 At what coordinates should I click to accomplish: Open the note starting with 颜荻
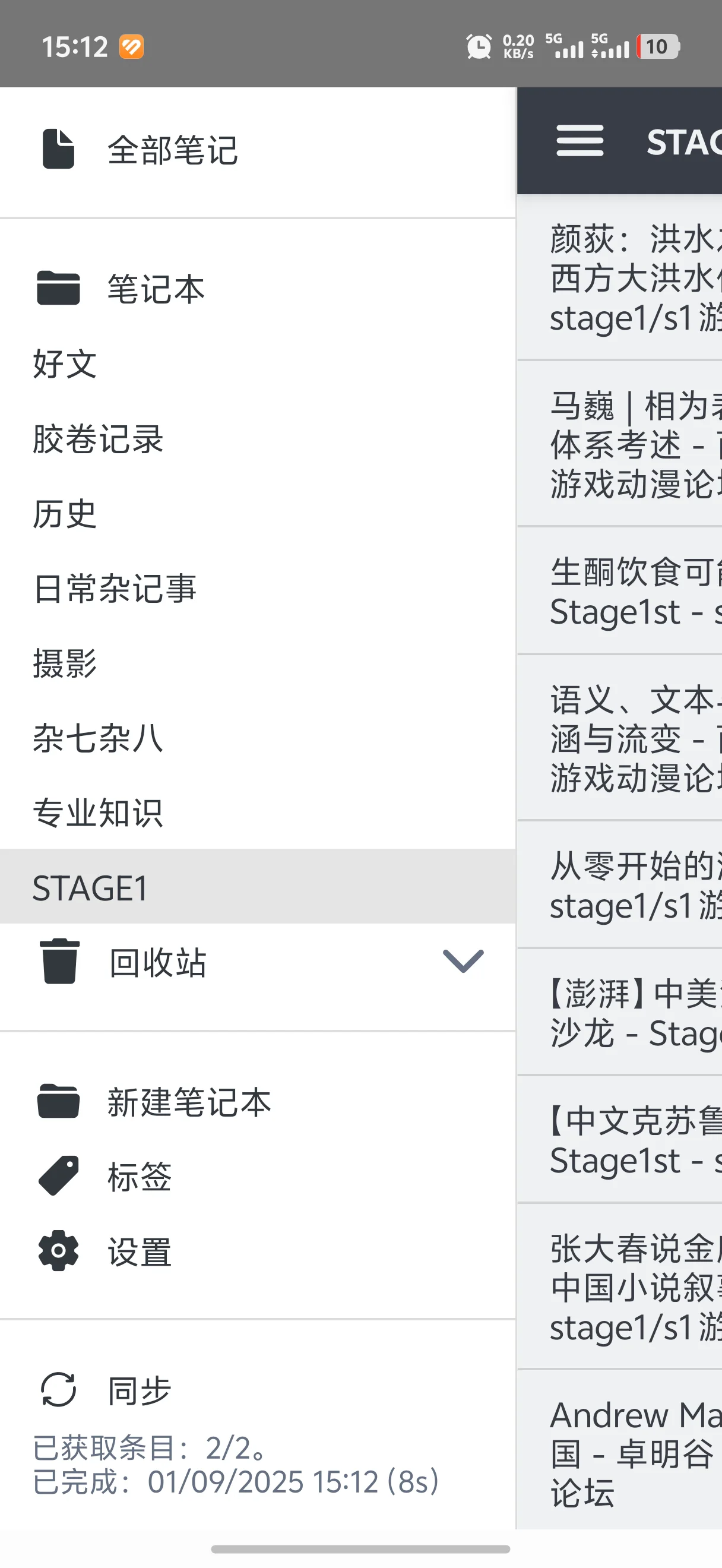[620, 278]
